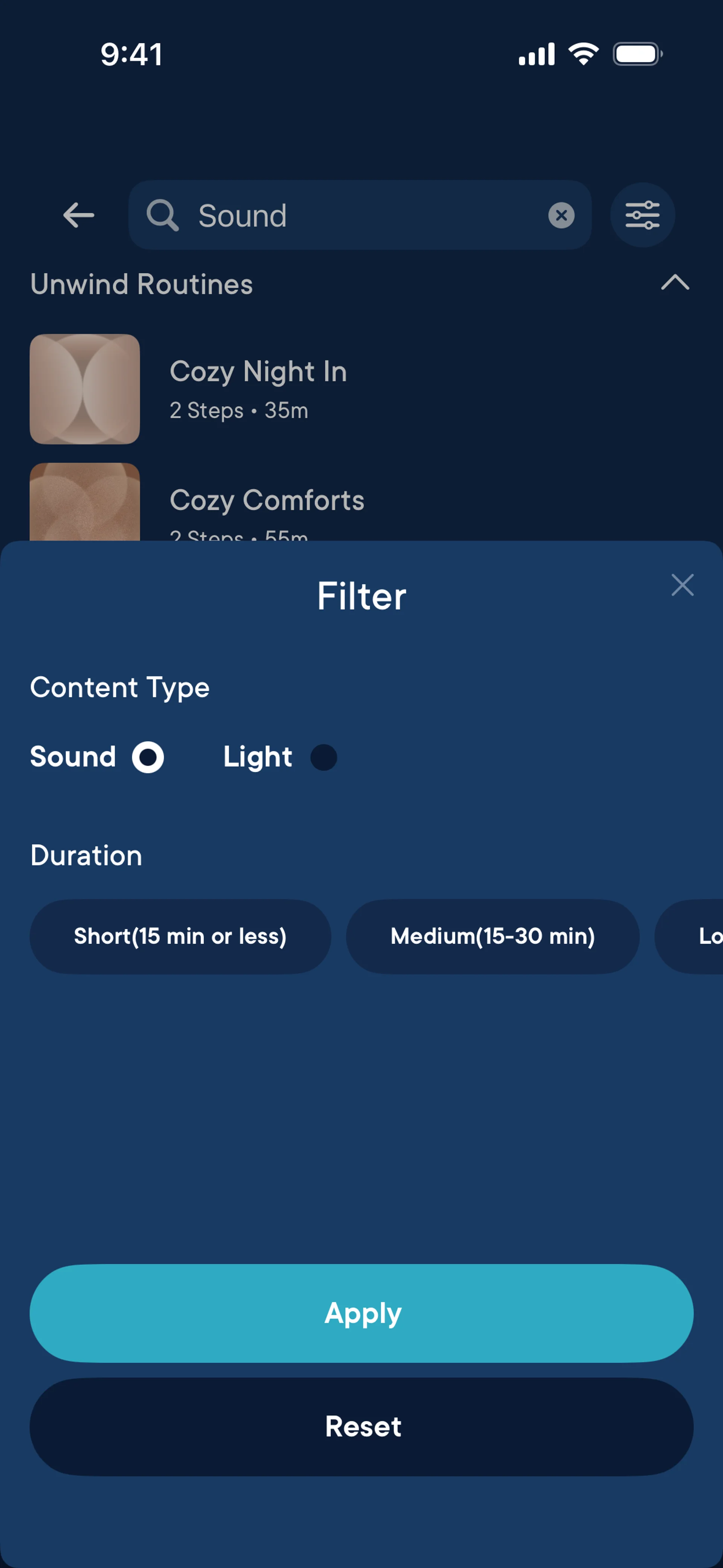Collapse the Unwind Routines section
The image size is (723, 1568).
[674, 283]
